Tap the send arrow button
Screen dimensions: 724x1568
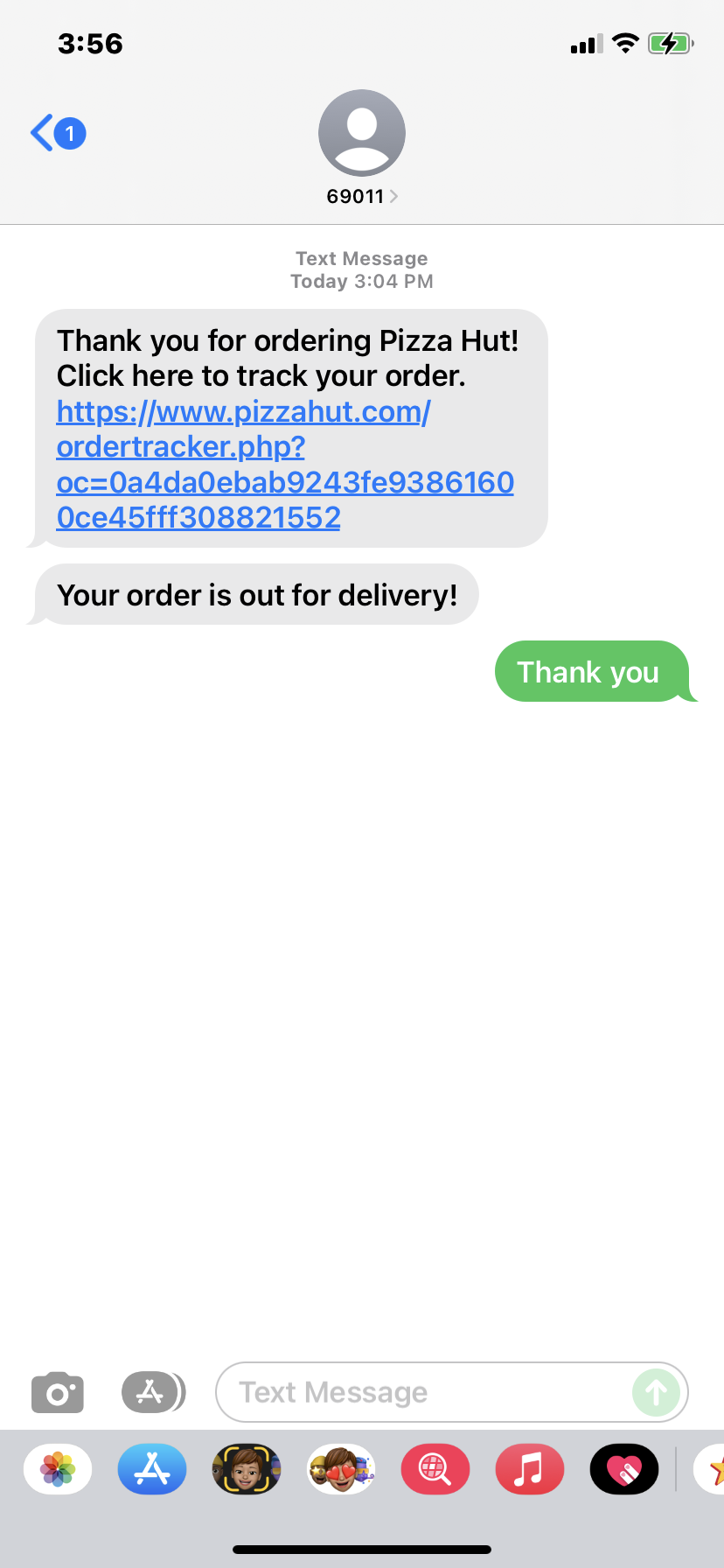[656, 1392]
